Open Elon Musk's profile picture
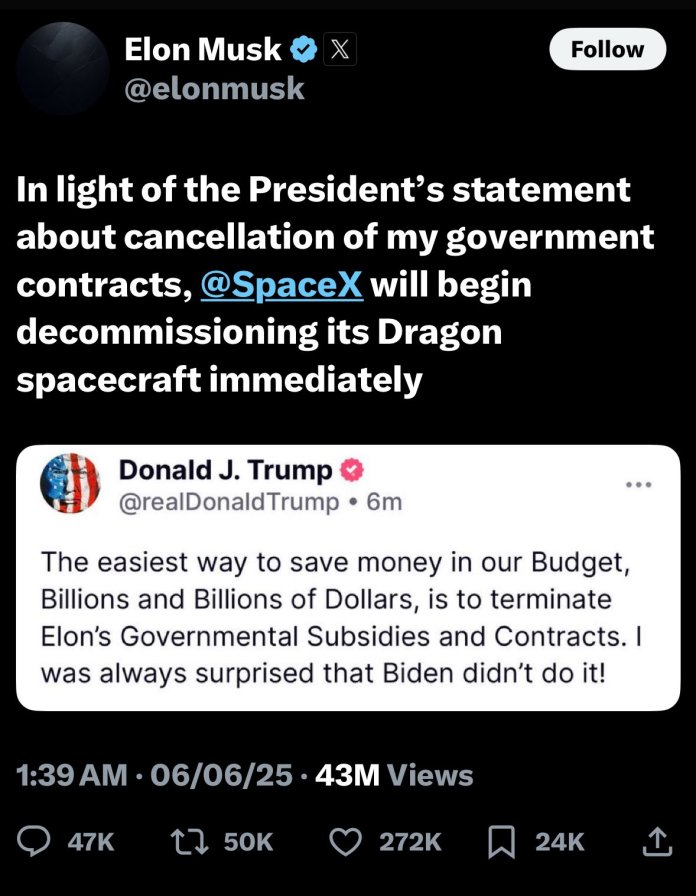 (63, 67)
